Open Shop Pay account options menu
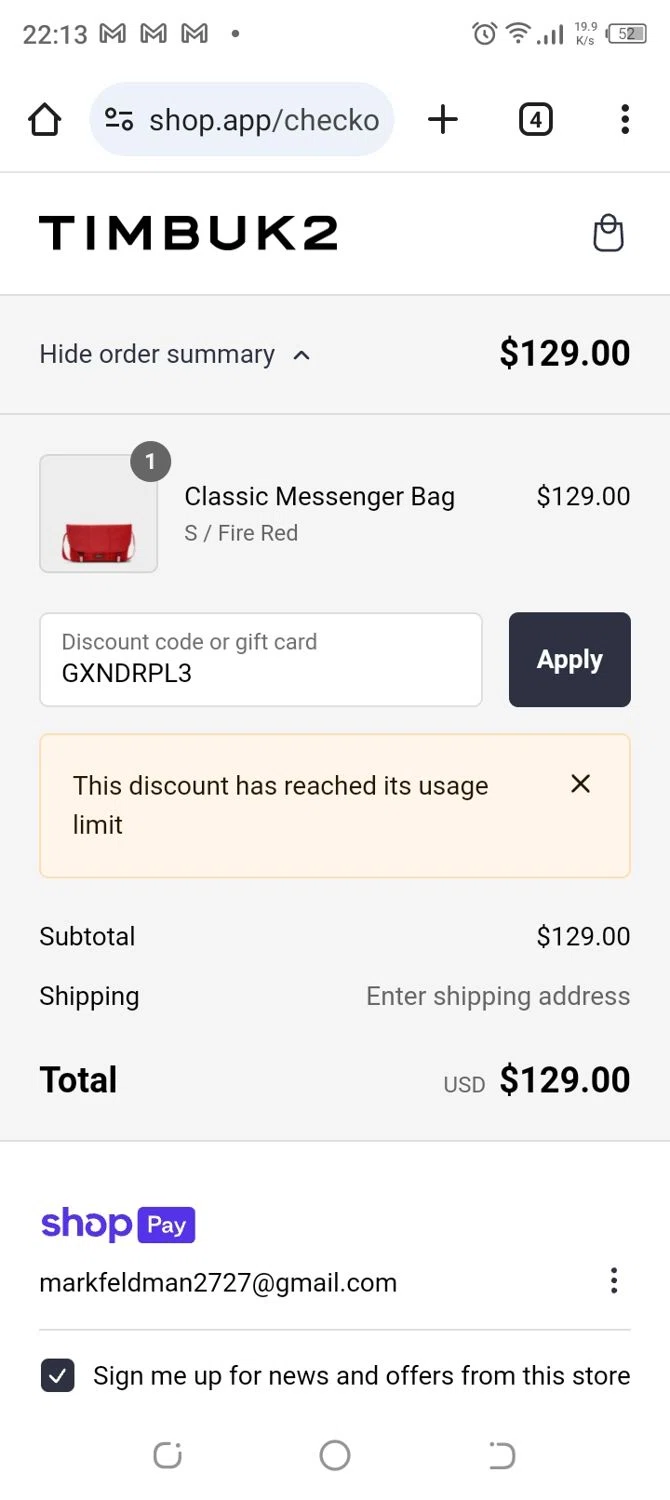The width and height of the screenshot is (670, 1500). point(614,1281)
